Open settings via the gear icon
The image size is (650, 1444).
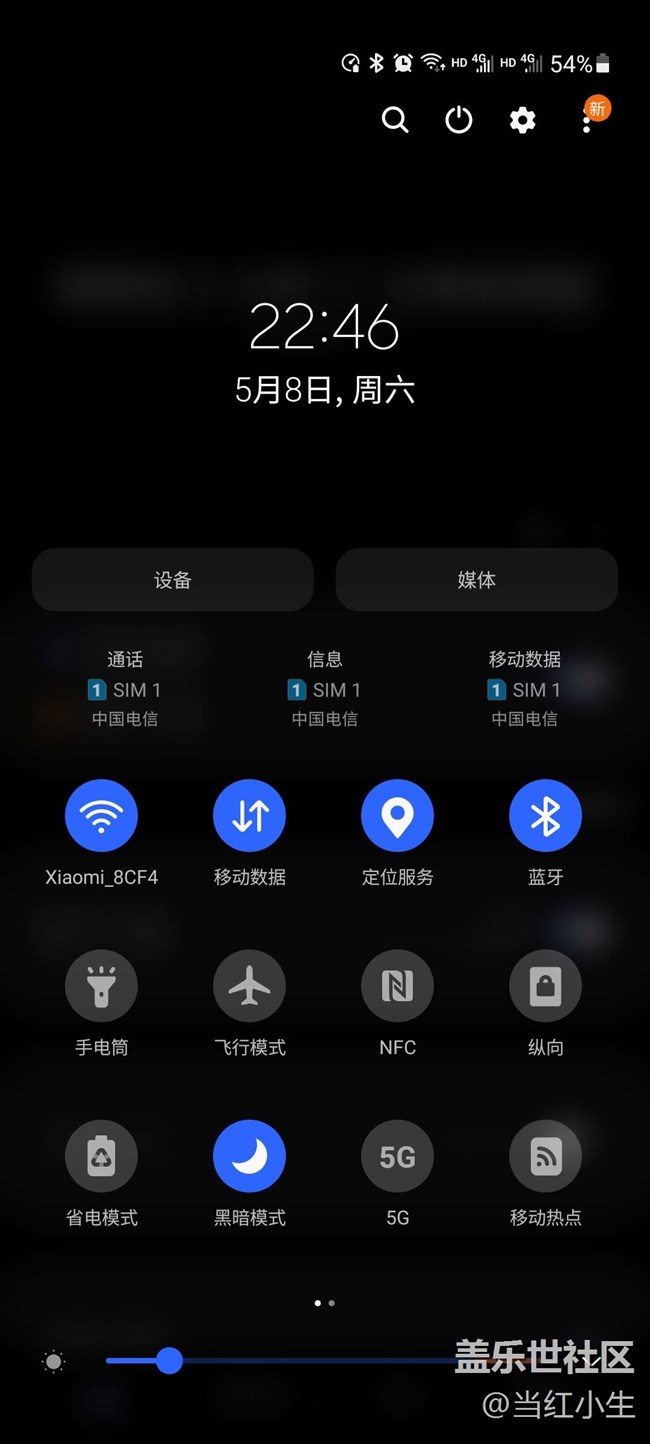pos(522,121)
